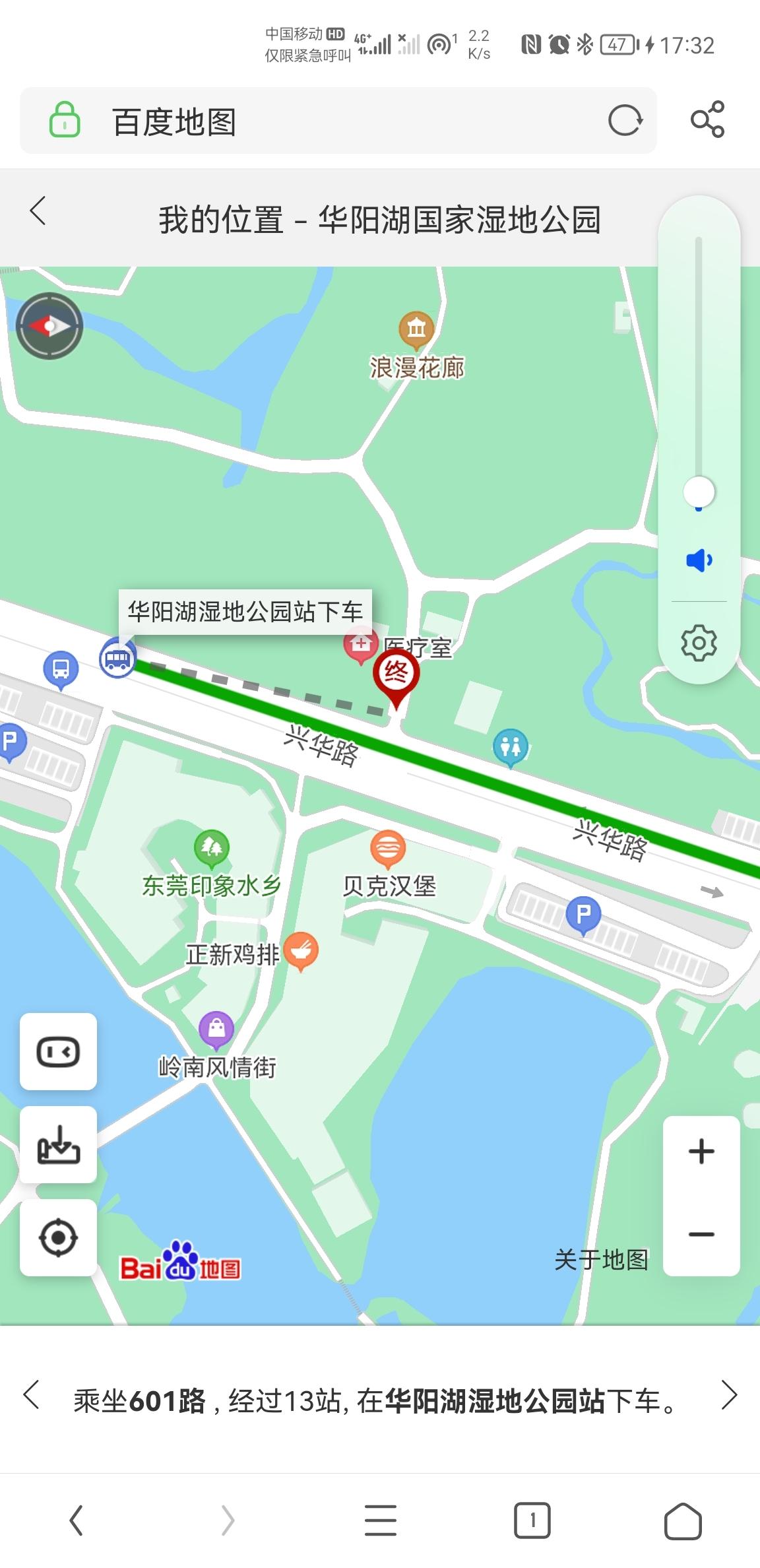
Task: Share this Baidu Maps page
Action: click(707, 119)
